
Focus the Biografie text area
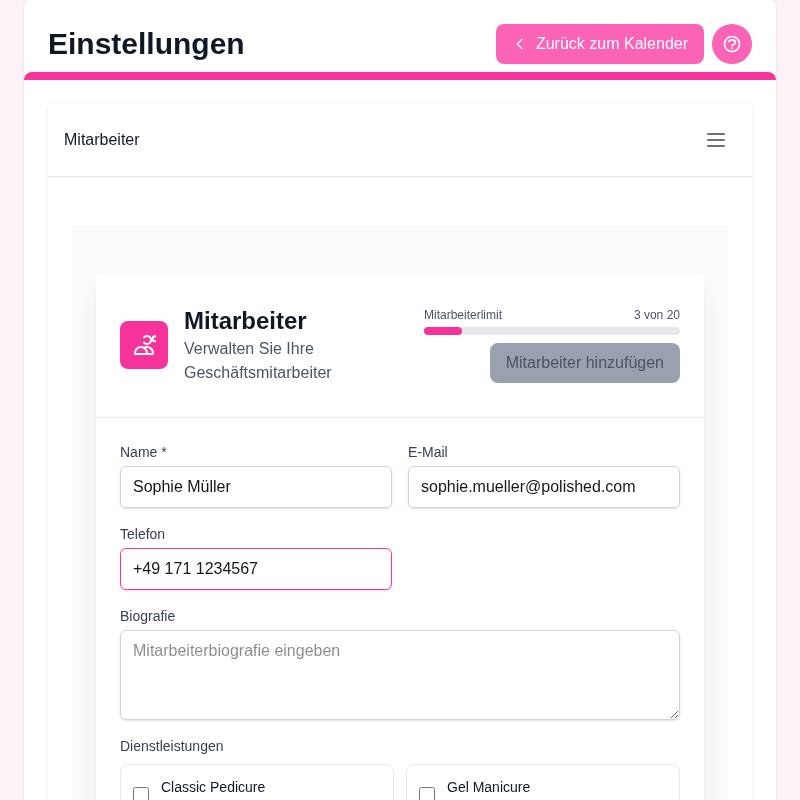(399, 674)
